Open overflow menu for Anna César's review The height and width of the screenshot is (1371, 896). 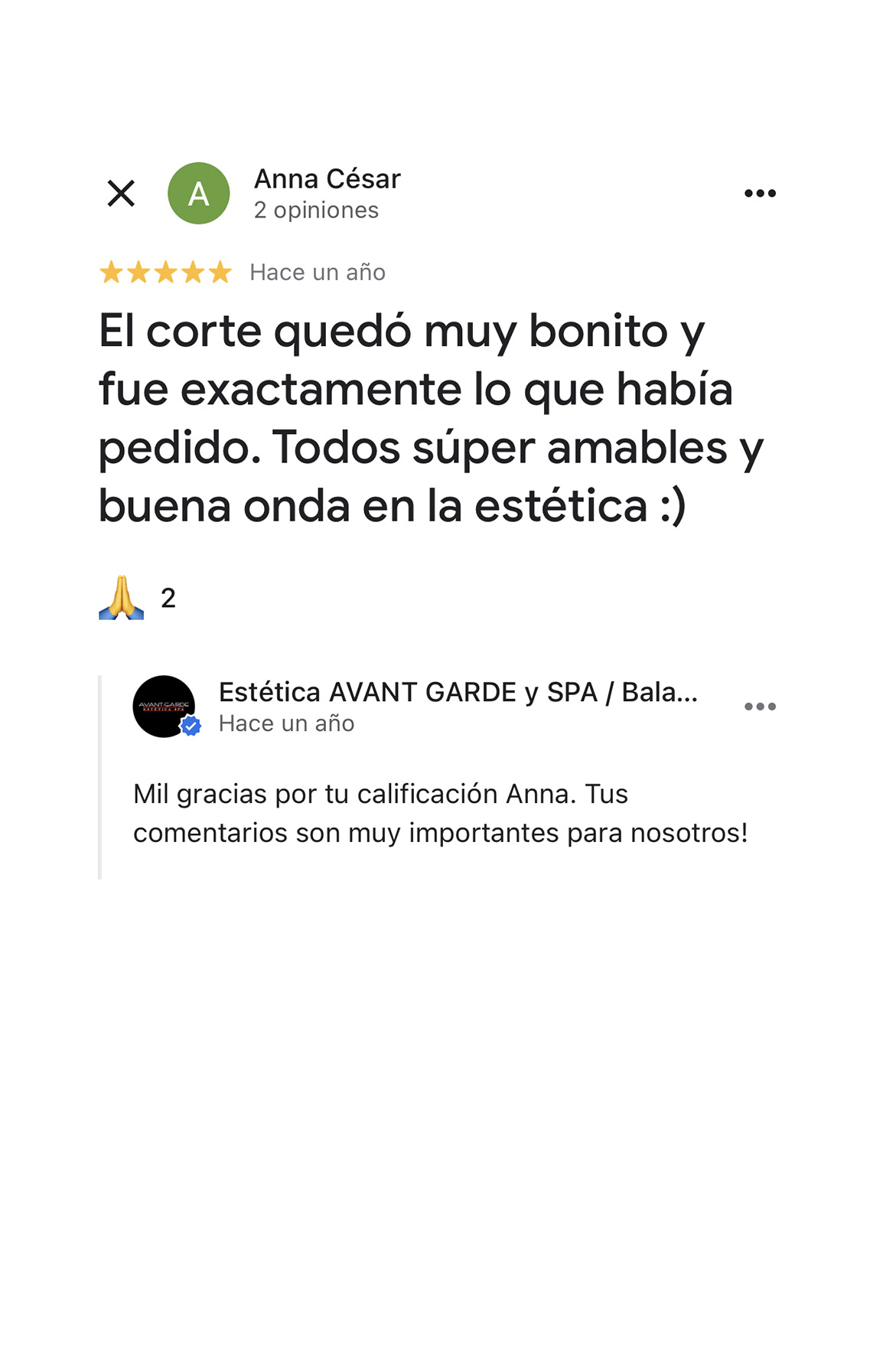(760, 194)
